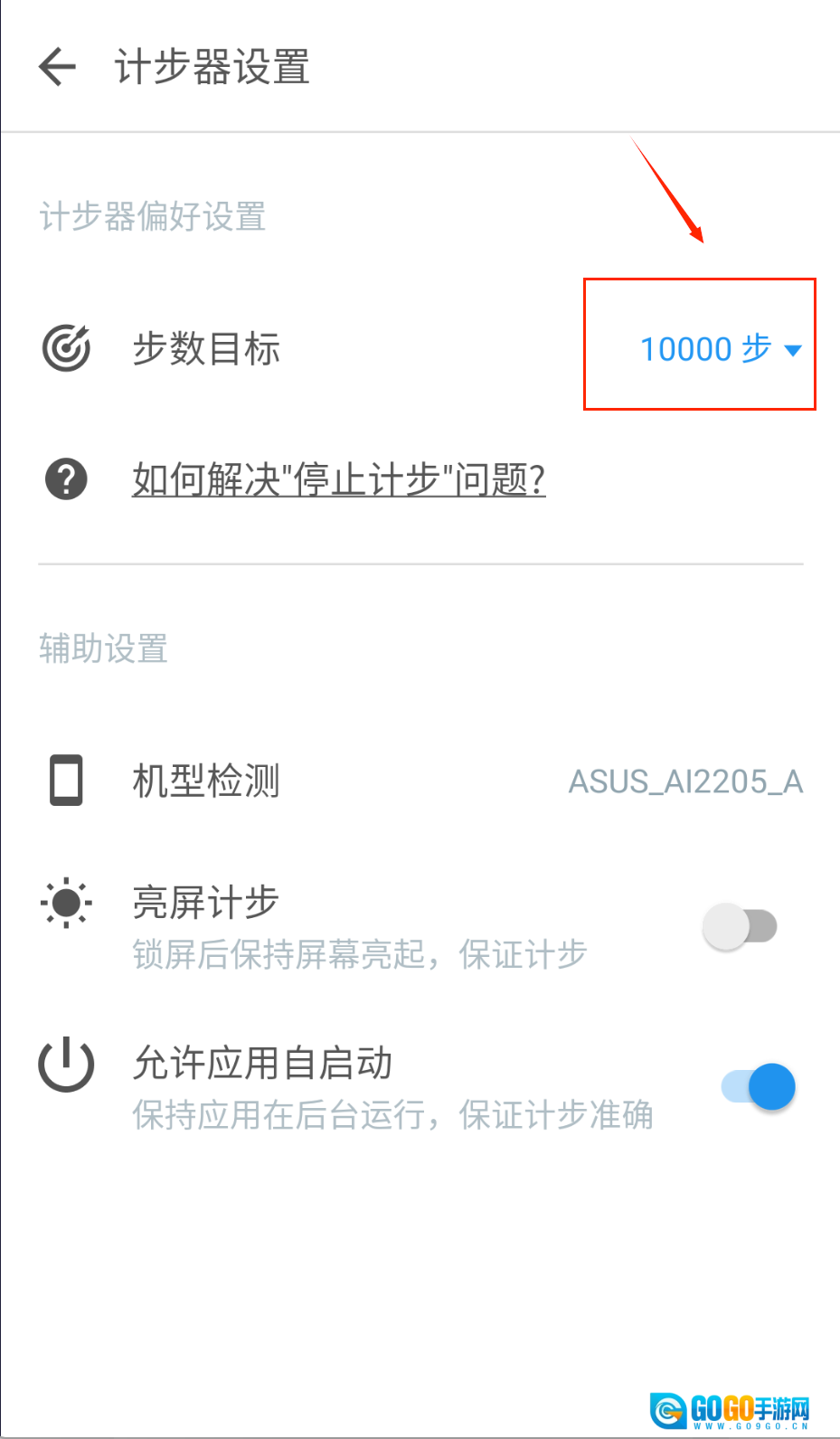This screenshot has width=840, height=1439.
Task: Open the 10000 步 step goal dropdown
Action: pyautogui.click(x=720, y=349)
